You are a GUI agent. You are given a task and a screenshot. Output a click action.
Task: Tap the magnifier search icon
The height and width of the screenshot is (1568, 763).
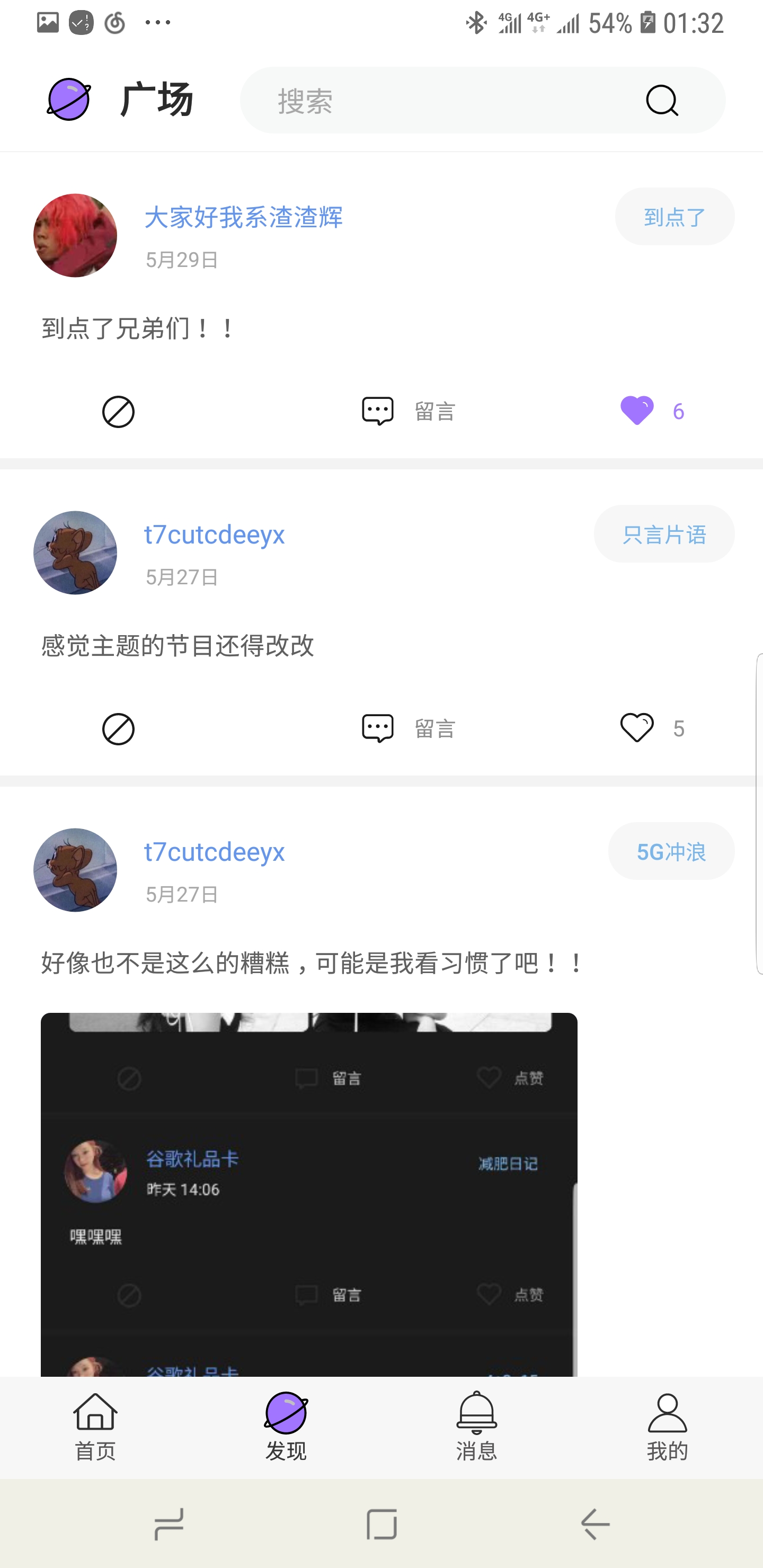(661, 101)
